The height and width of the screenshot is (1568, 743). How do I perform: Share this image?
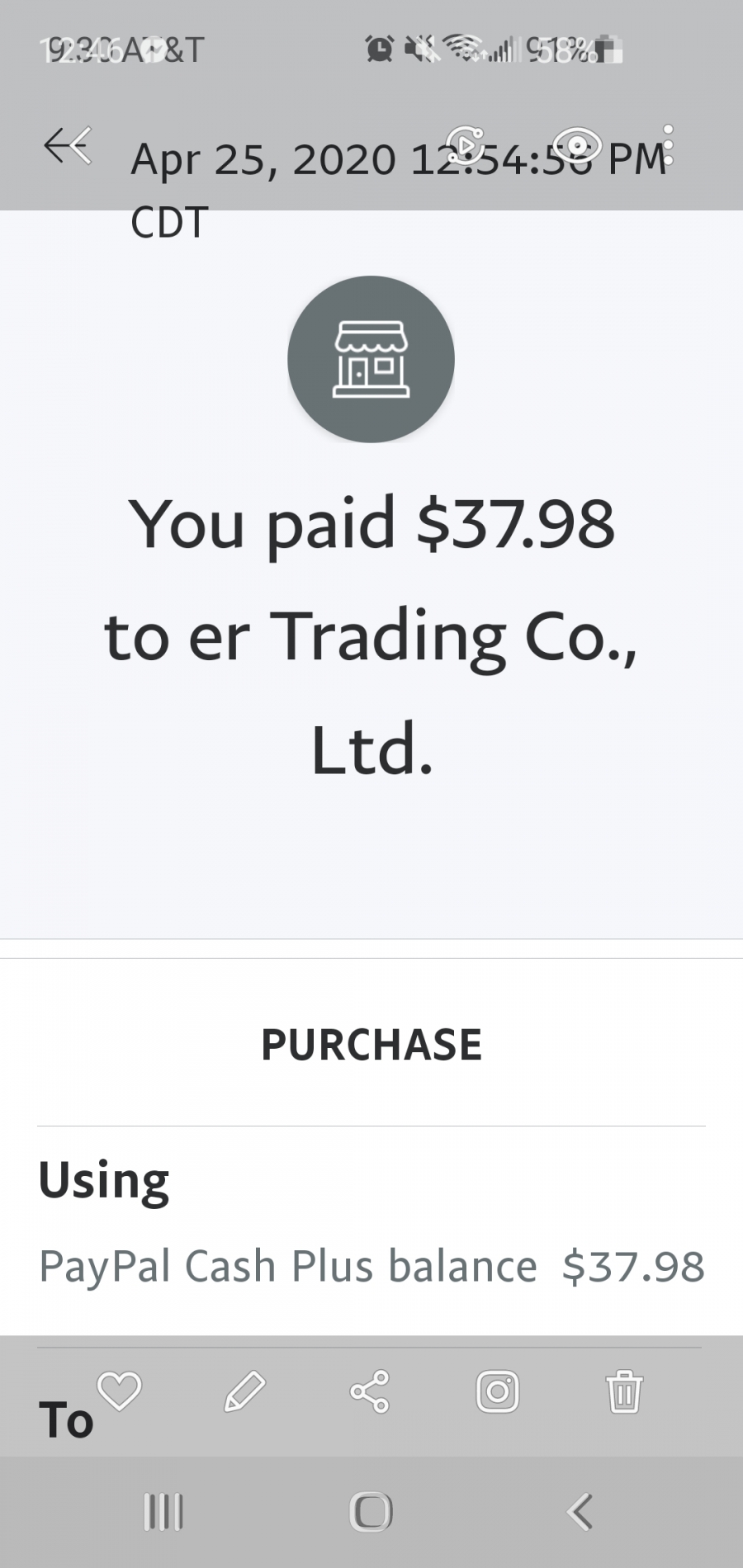(x=369, y=1391)
